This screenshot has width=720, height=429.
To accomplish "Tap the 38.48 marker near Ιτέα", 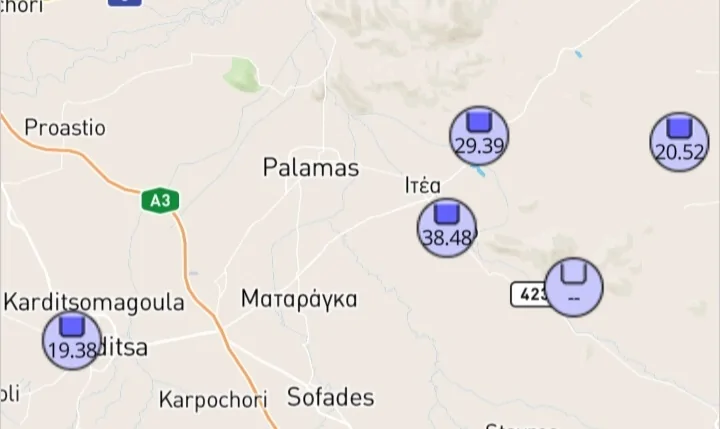I will [x=446, y=228].
